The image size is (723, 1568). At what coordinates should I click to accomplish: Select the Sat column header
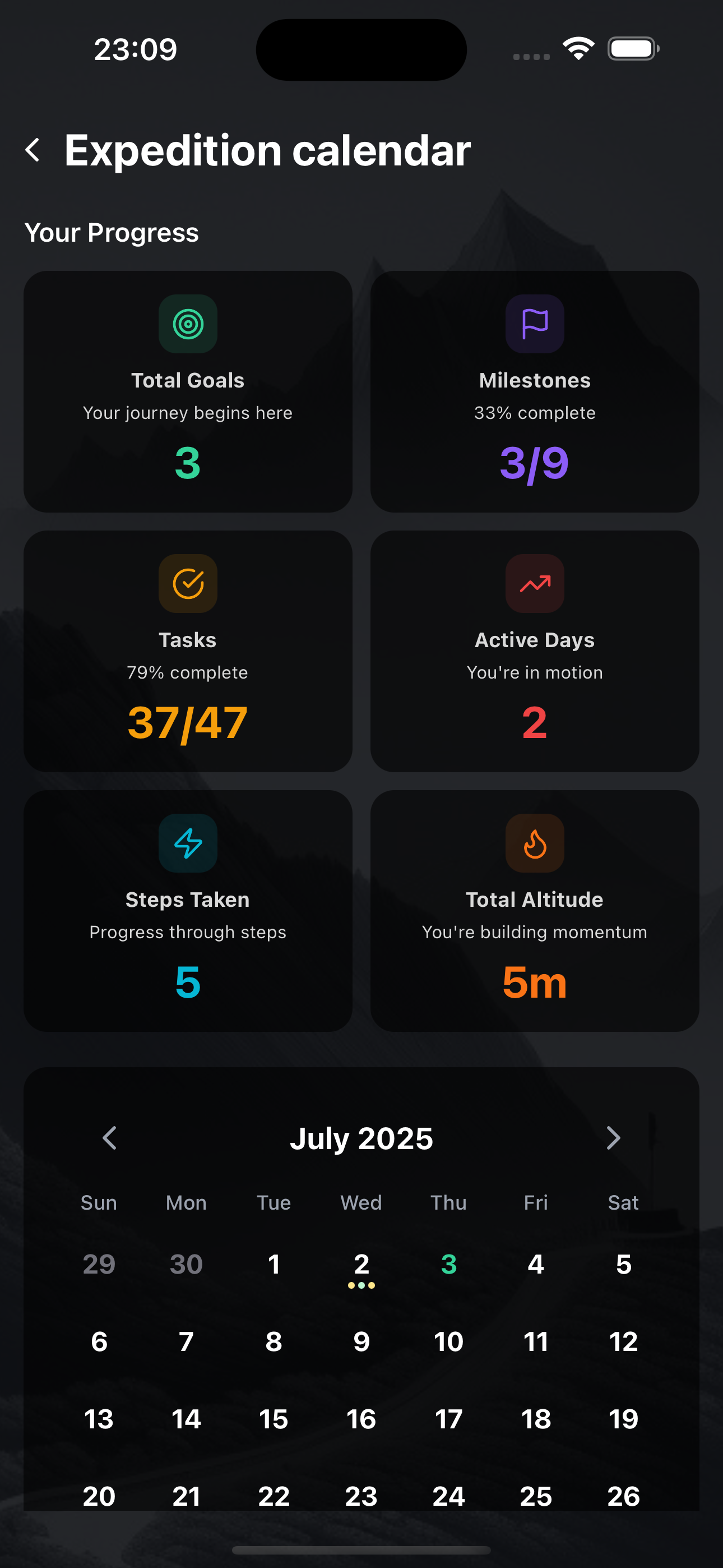(x=623, y=1202)
